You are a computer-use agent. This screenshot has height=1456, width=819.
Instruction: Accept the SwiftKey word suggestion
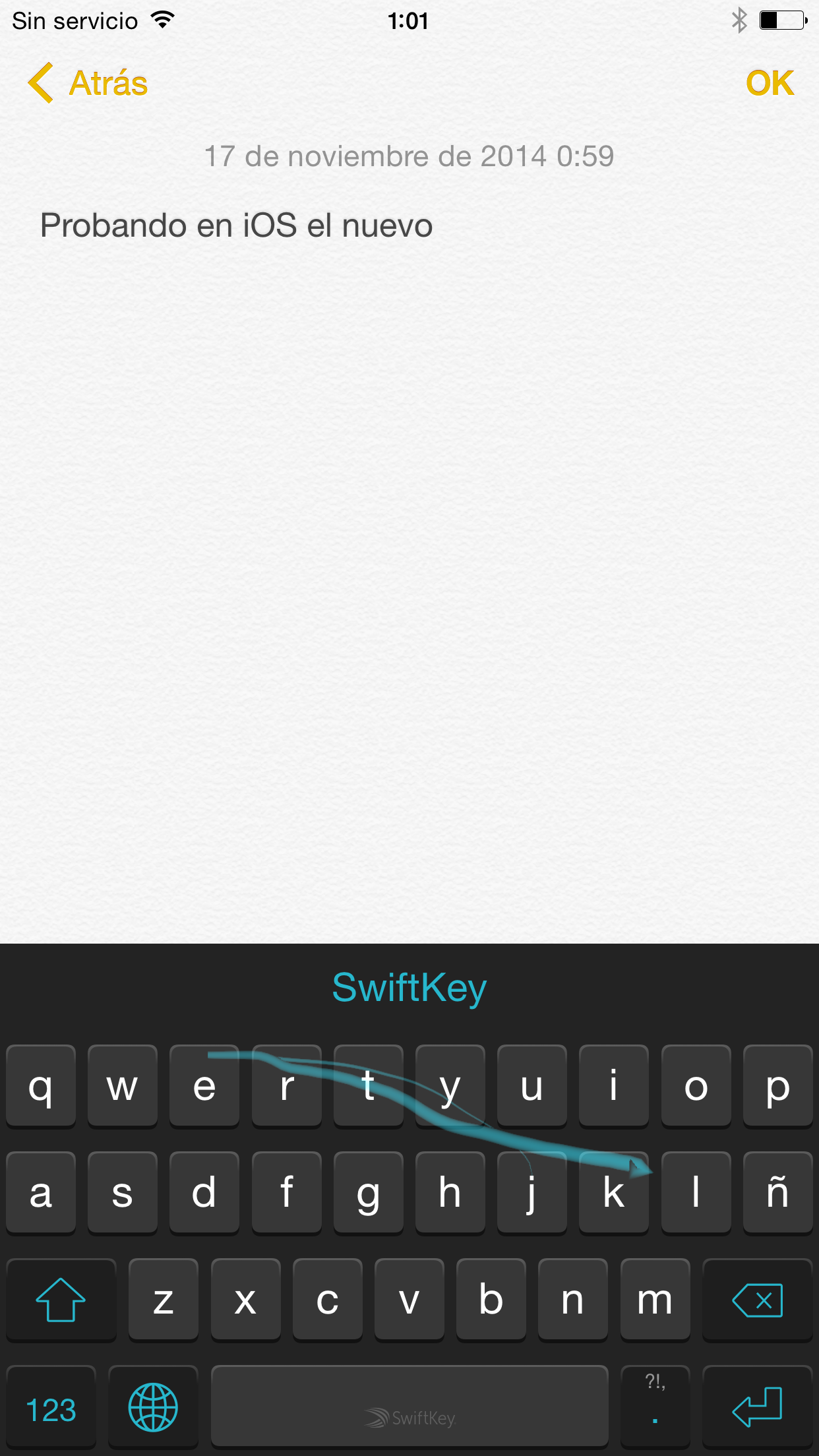(409, 987)
